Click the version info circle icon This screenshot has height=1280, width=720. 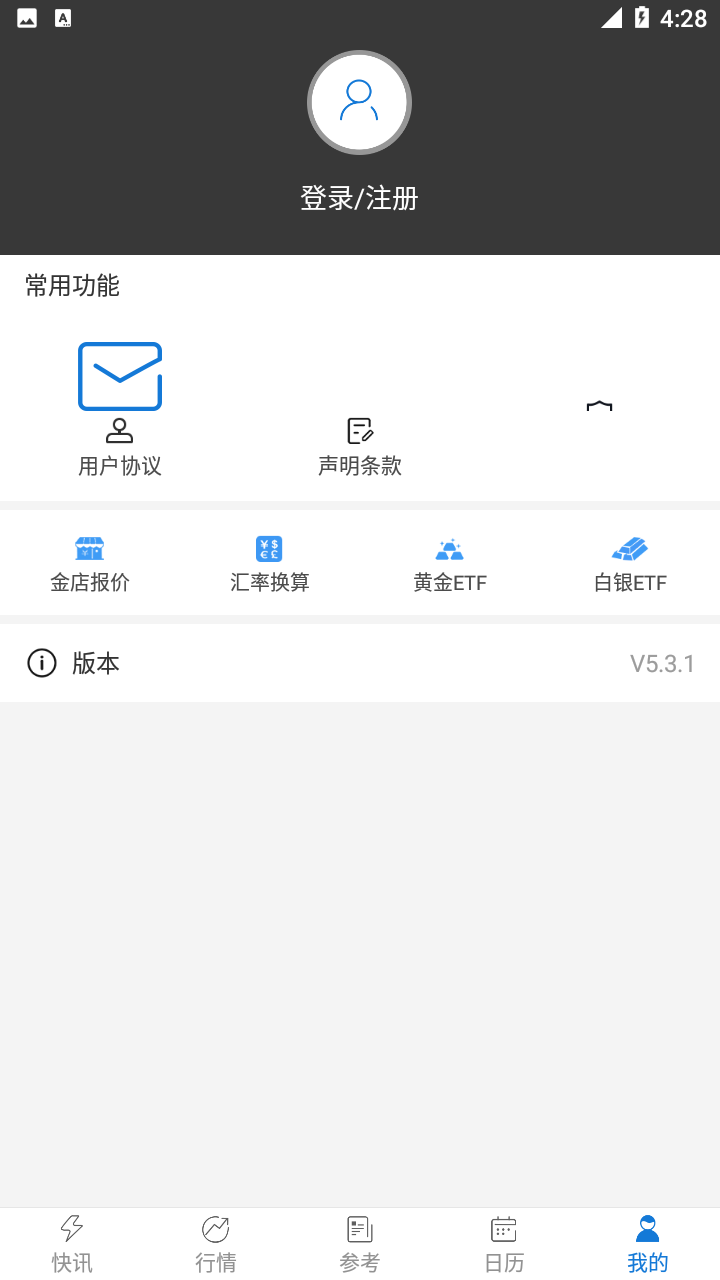tap(42, 663)
